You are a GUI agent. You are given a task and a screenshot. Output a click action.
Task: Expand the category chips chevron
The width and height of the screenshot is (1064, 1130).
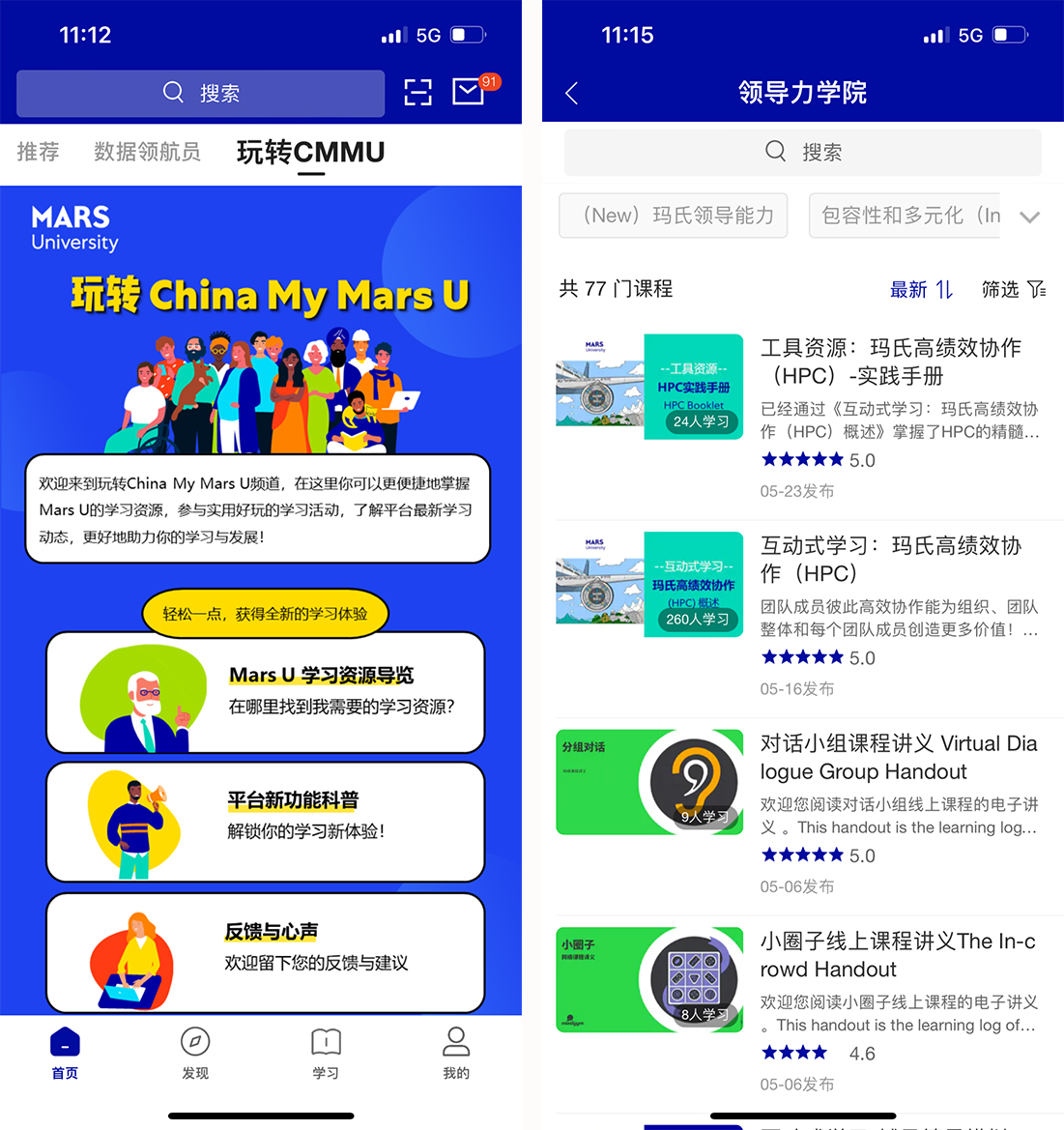pyautogui.click(x=1030, y=217)
